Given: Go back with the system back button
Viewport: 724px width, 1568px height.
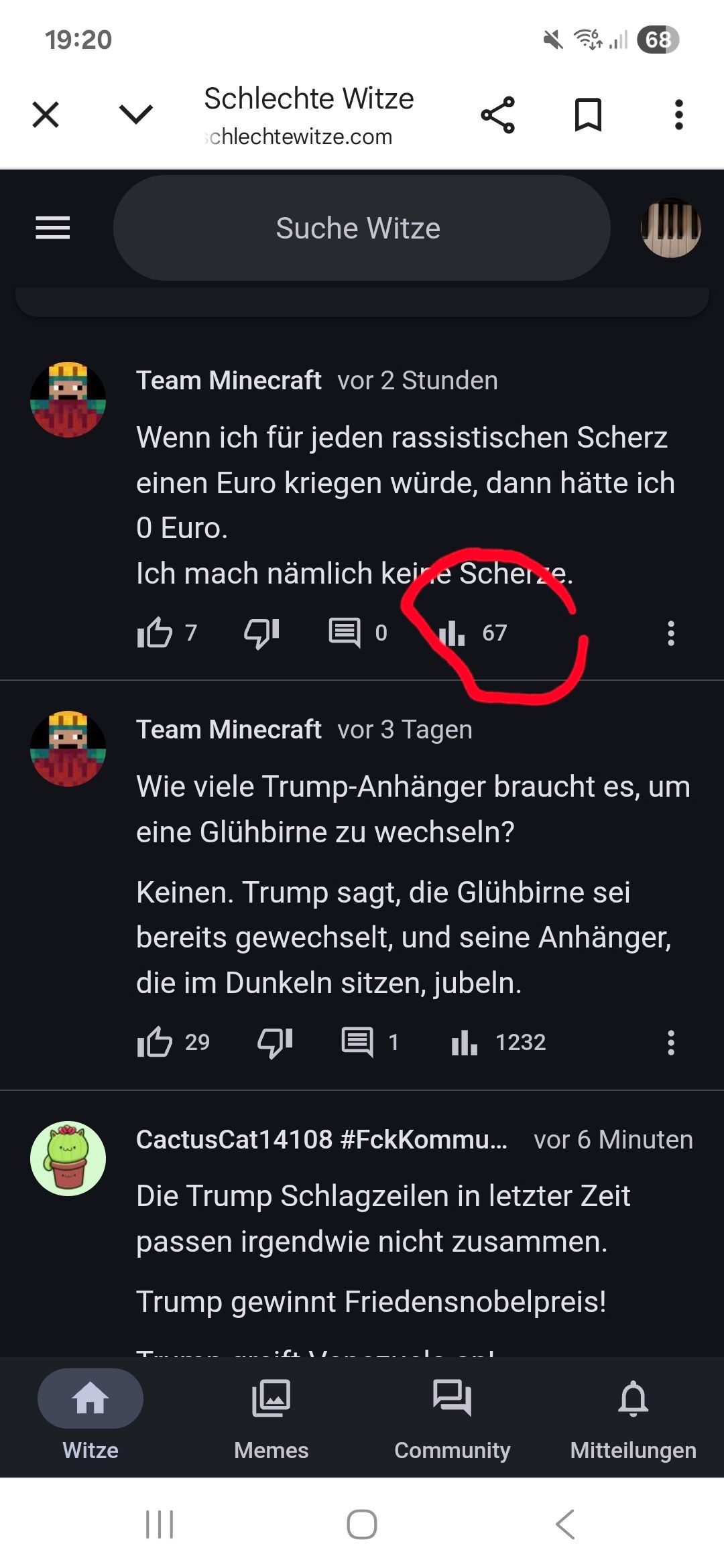Looking at the screenshot, I should click(x=565, y=1524).
